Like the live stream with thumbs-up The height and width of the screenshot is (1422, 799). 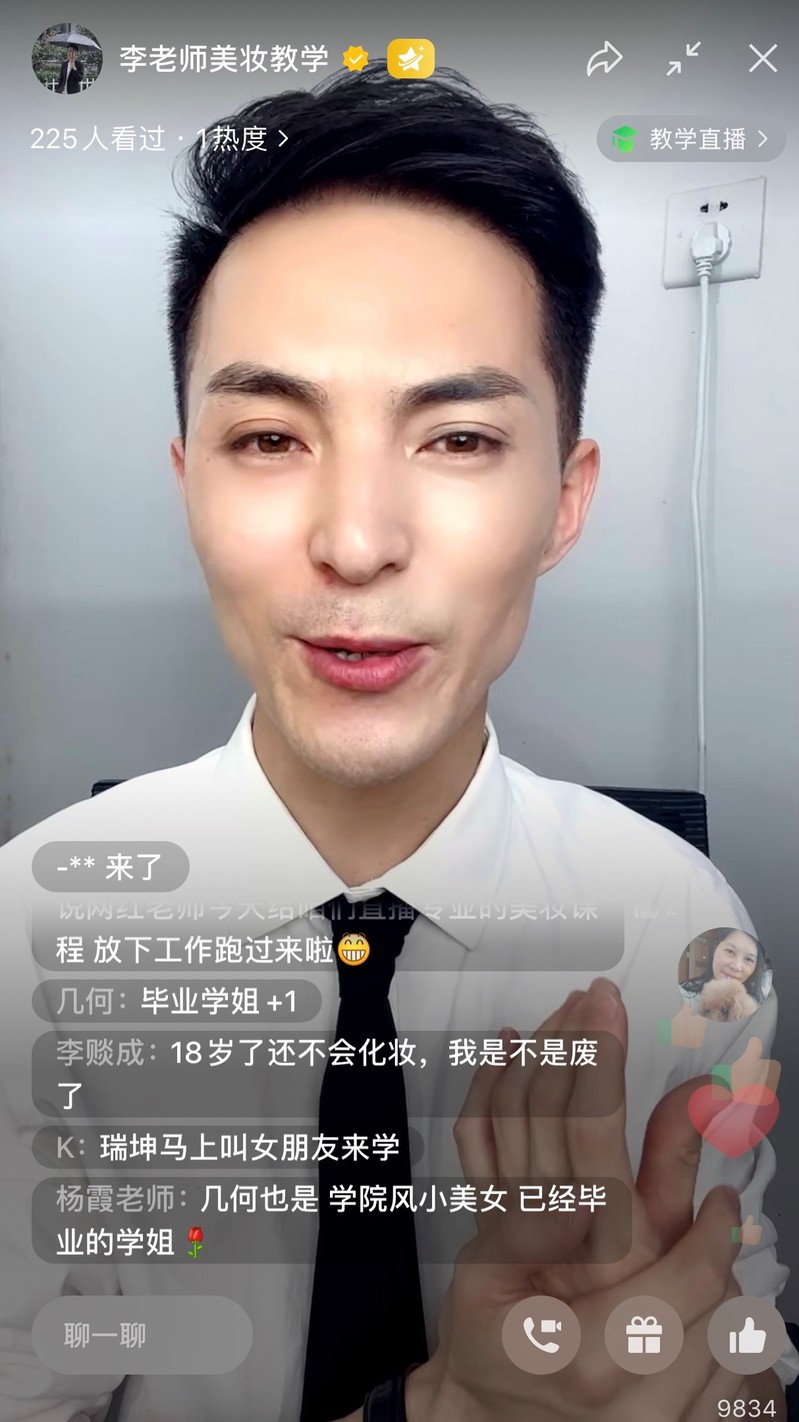pos(746,1335)
